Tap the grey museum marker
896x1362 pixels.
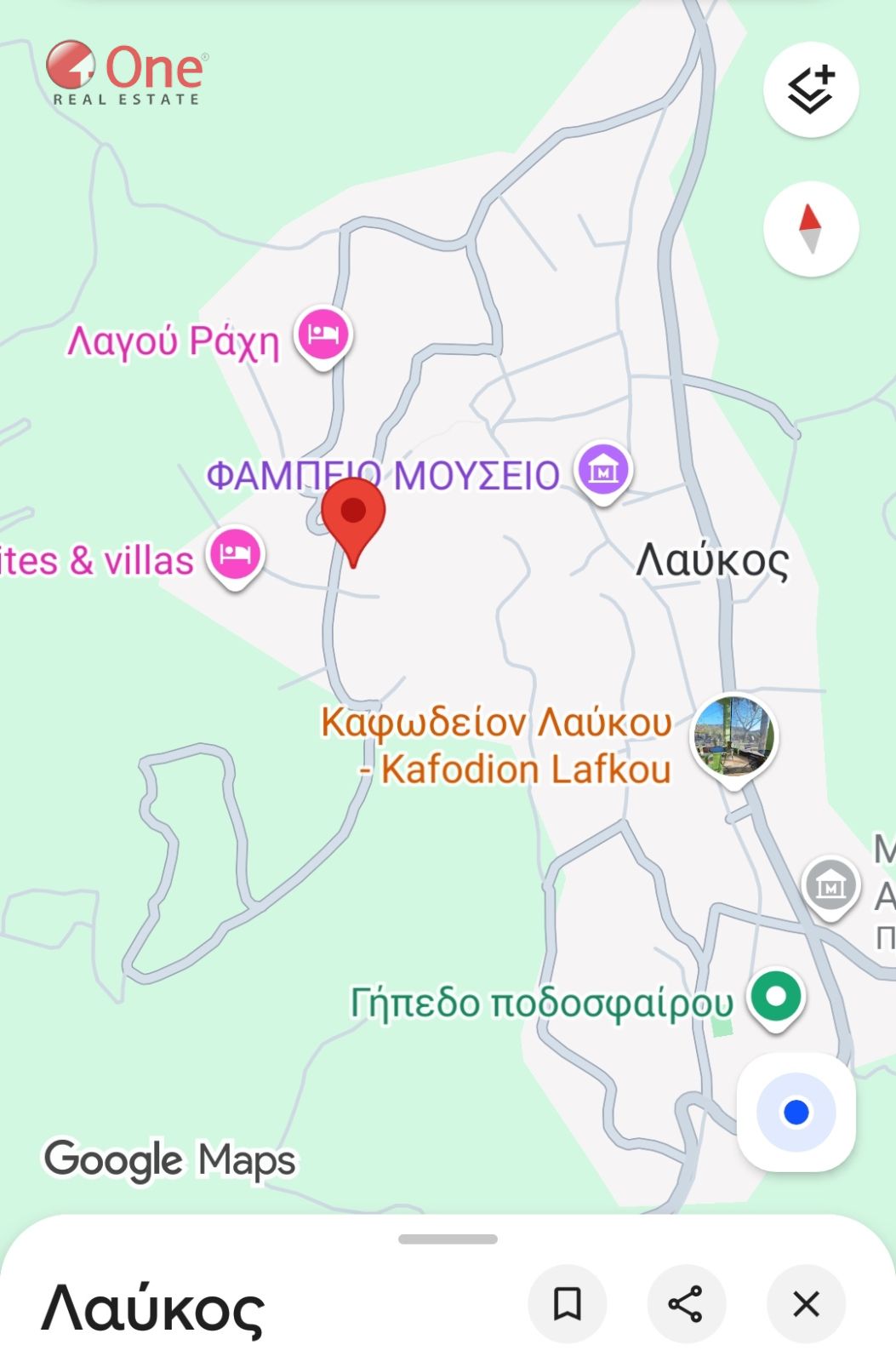click(x=830, y=886)
